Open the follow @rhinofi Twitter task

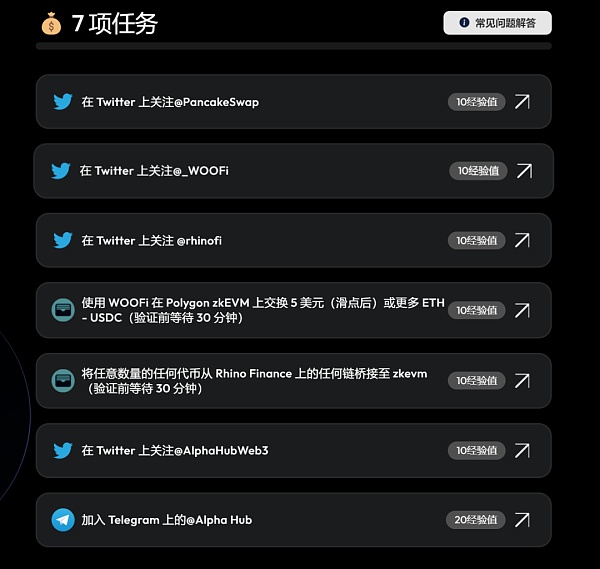pos(293,240)
